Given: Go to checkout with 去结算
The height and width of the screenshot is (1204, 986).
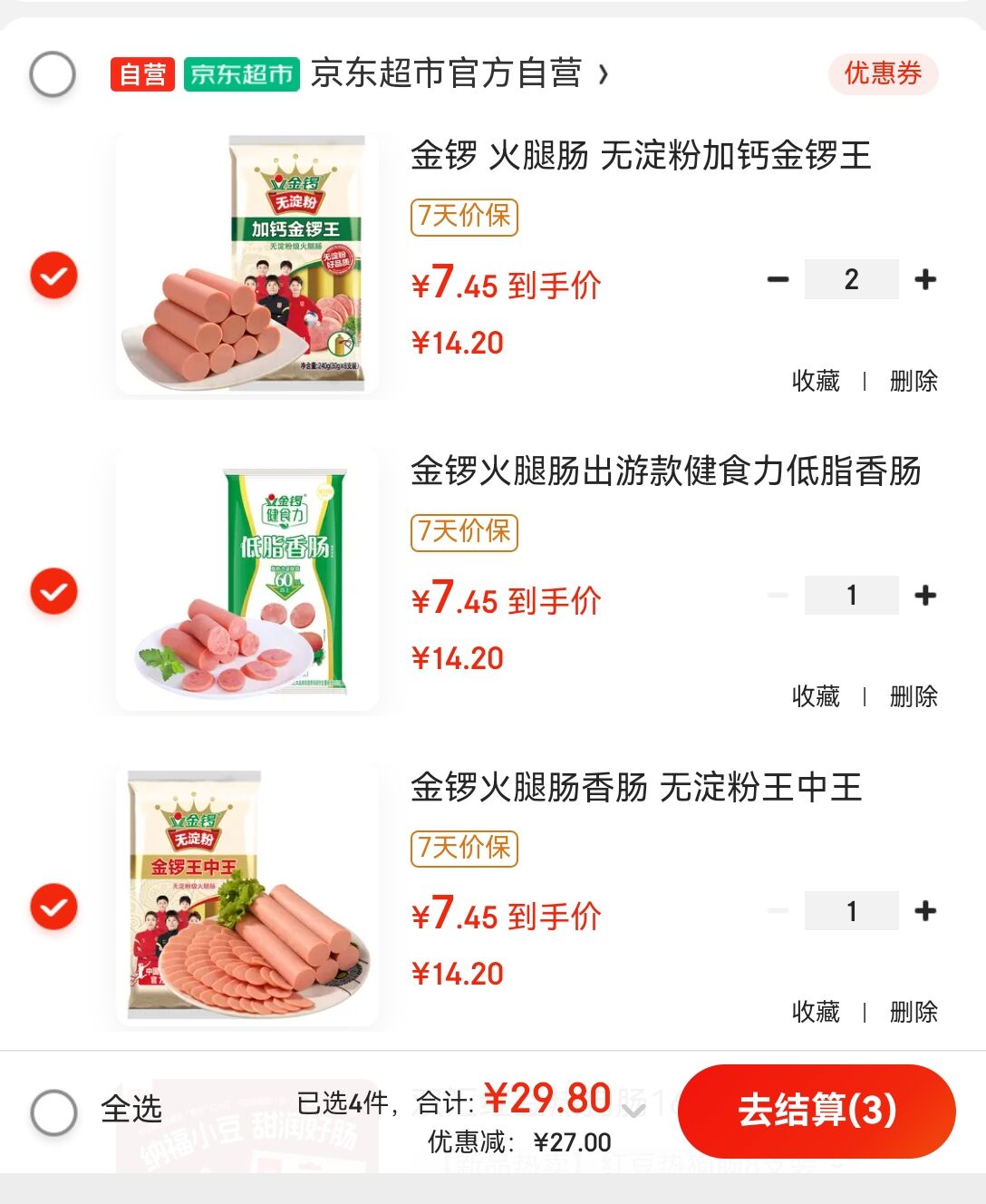Looking at the screenshot, I should coord(817,1111).
